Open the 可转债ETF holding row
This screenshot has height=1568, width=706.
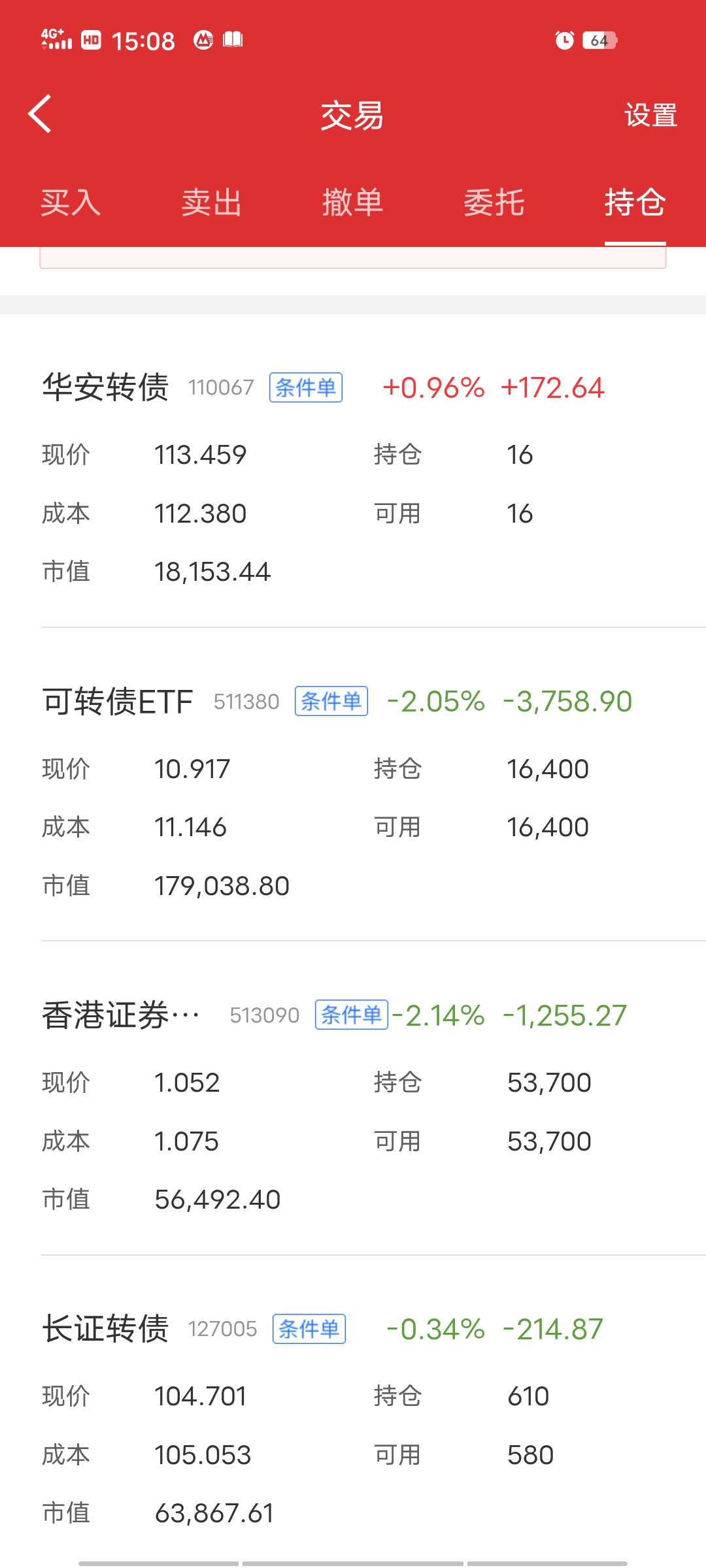coord(353,791)
